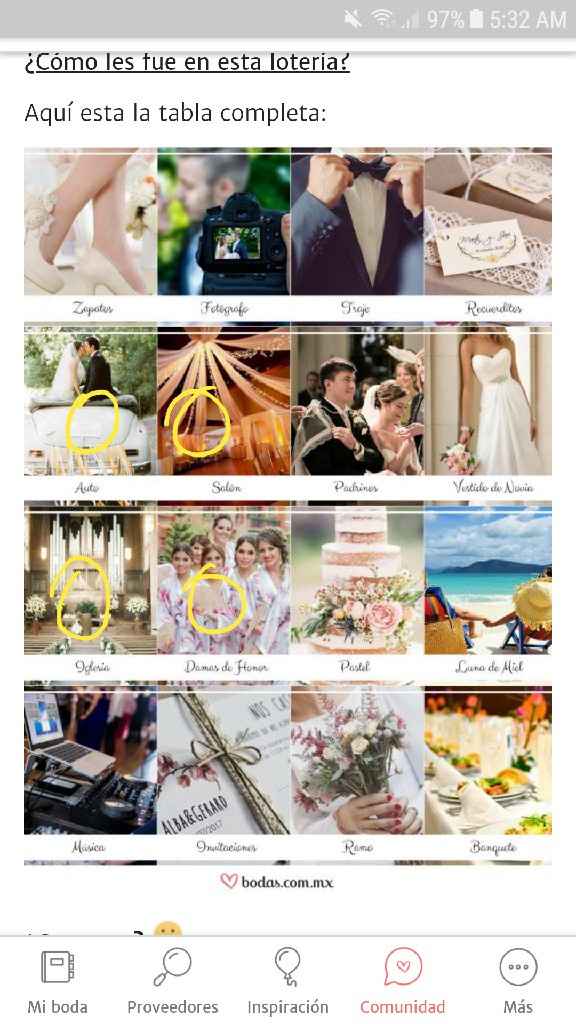The image size is (576, 1024).
Task: Switch to the Proveedores tab
Action: pyautogui.click(x=172, y=982)
